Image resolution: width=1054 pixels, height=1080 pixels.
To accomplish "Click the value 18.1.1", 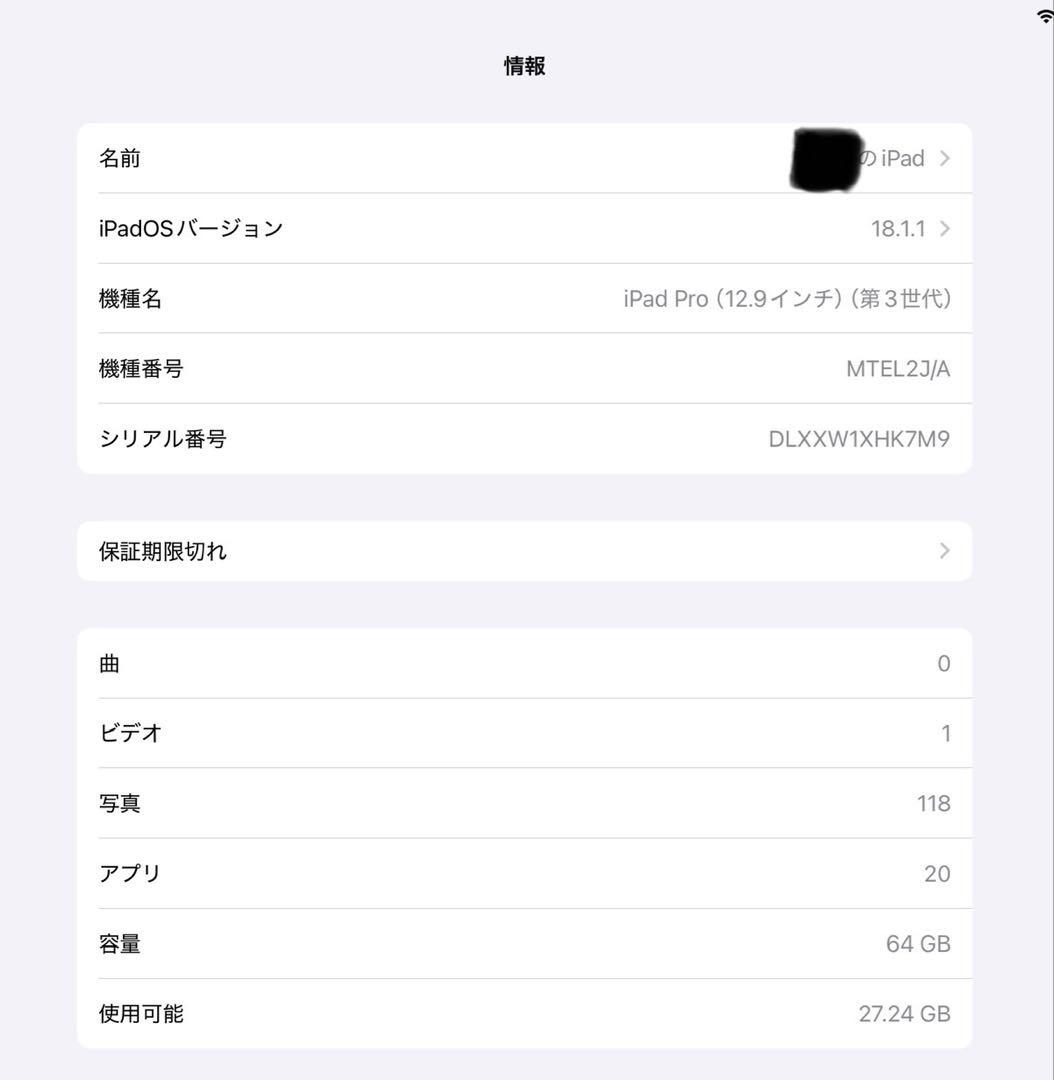I will pos(900,228).
